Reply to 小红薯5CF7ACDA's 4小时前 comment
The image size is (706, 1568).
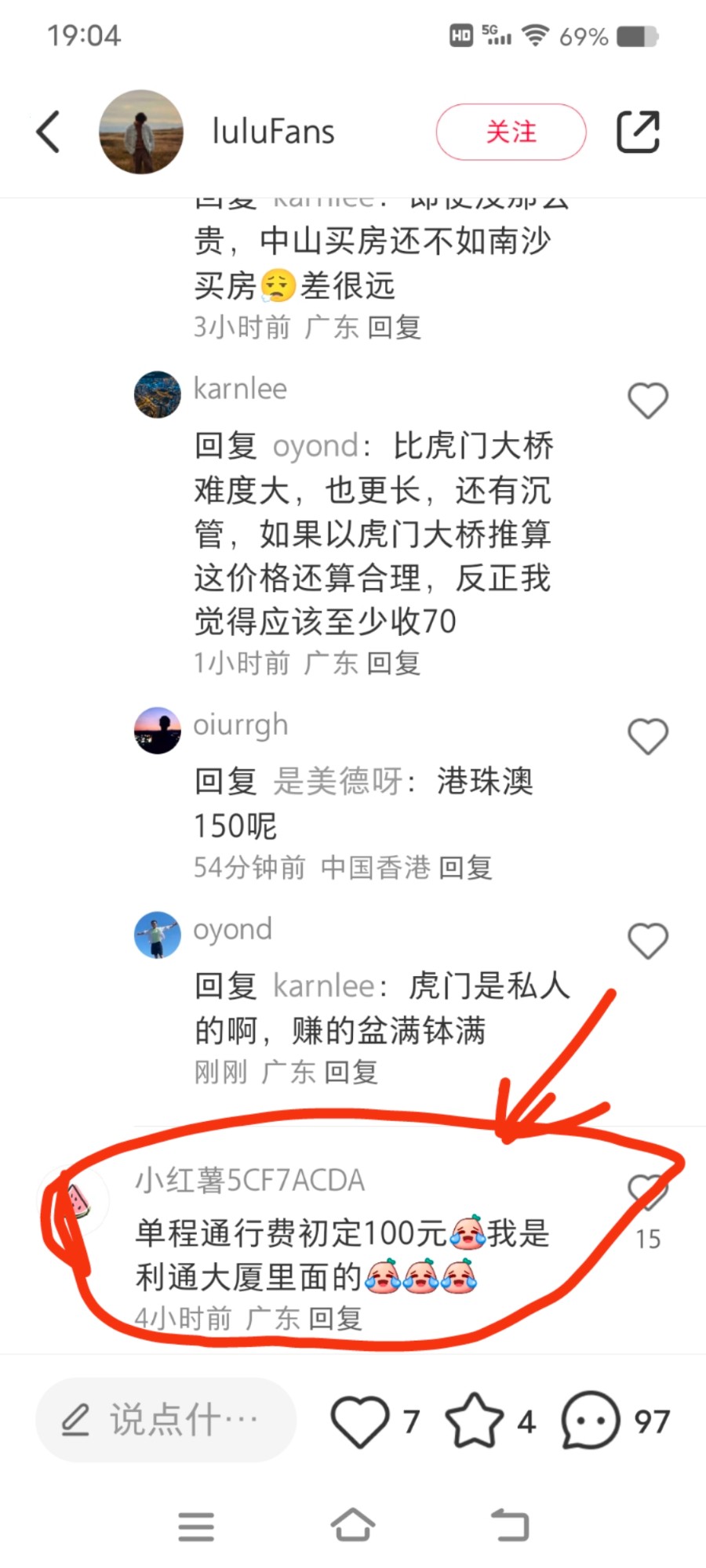335,1319
